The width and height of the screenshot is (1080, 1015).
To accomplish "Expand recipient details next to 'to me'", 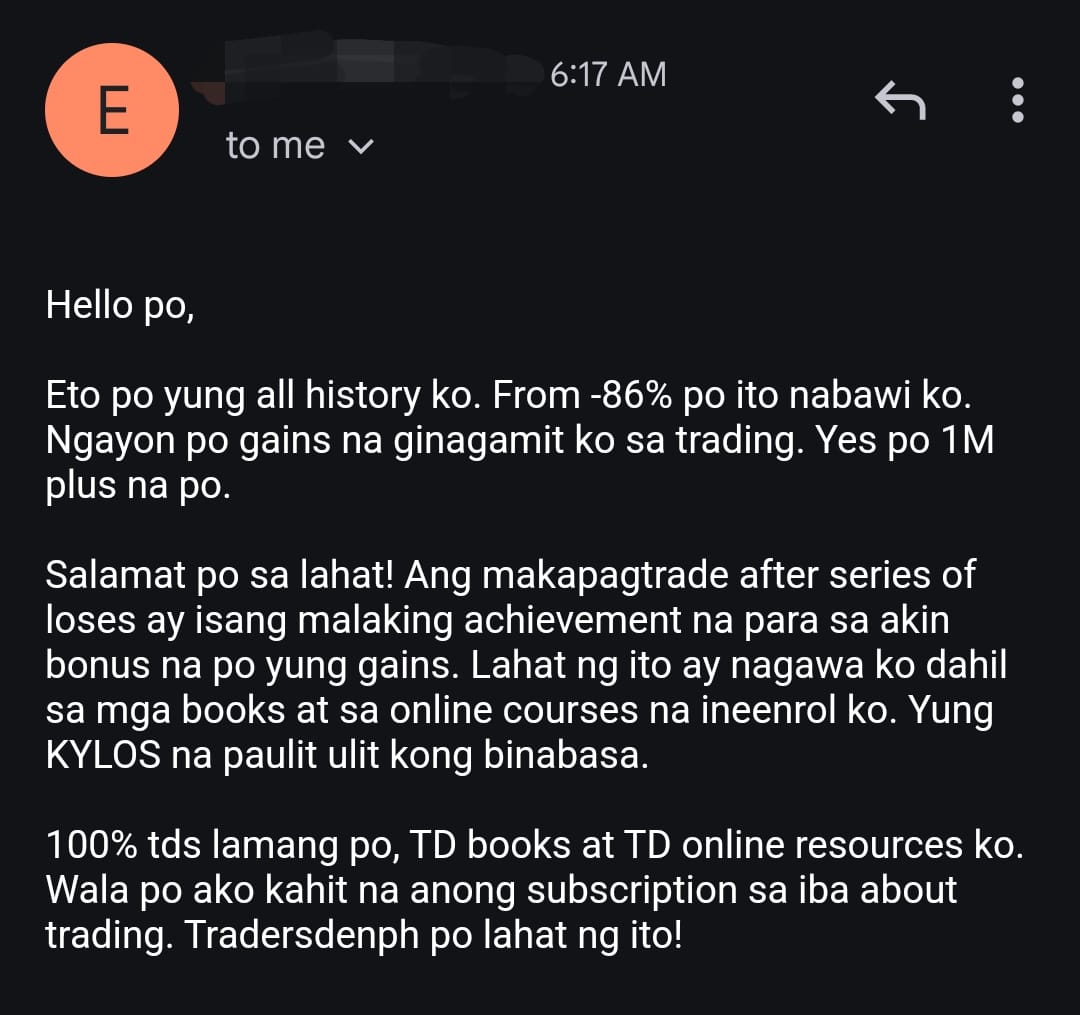I will click(x=360, y=147).
